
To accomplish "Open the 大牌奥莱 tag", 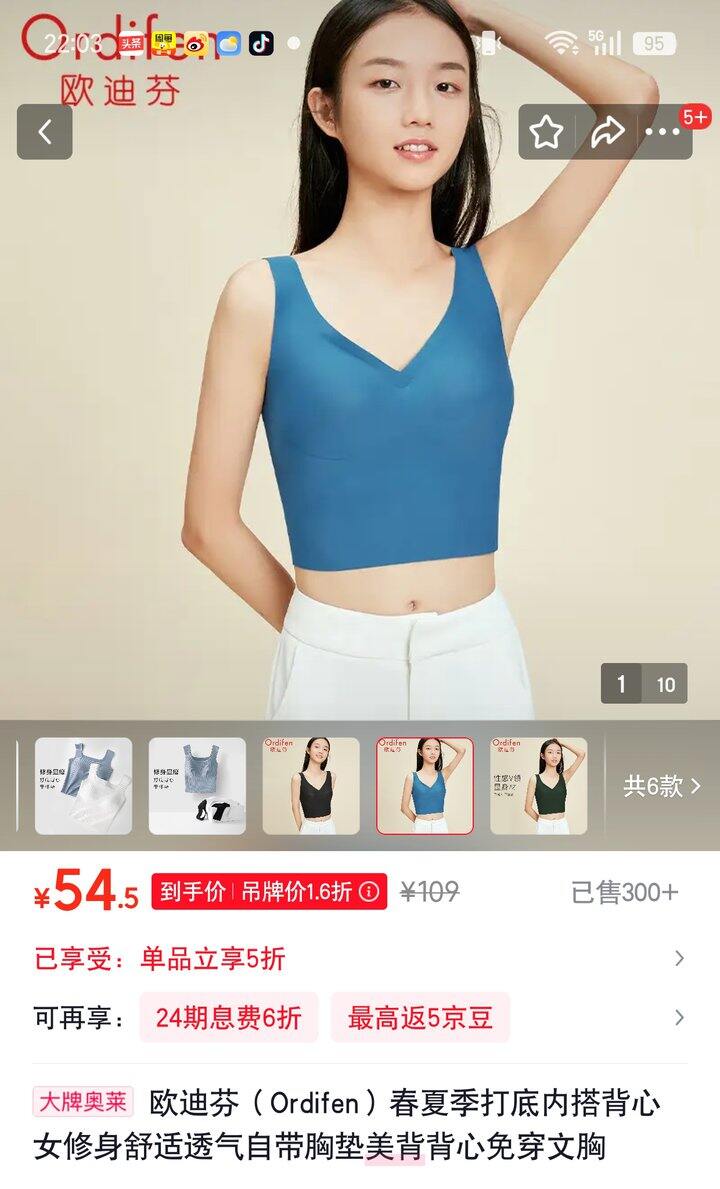I will (x=83, y=1102).
